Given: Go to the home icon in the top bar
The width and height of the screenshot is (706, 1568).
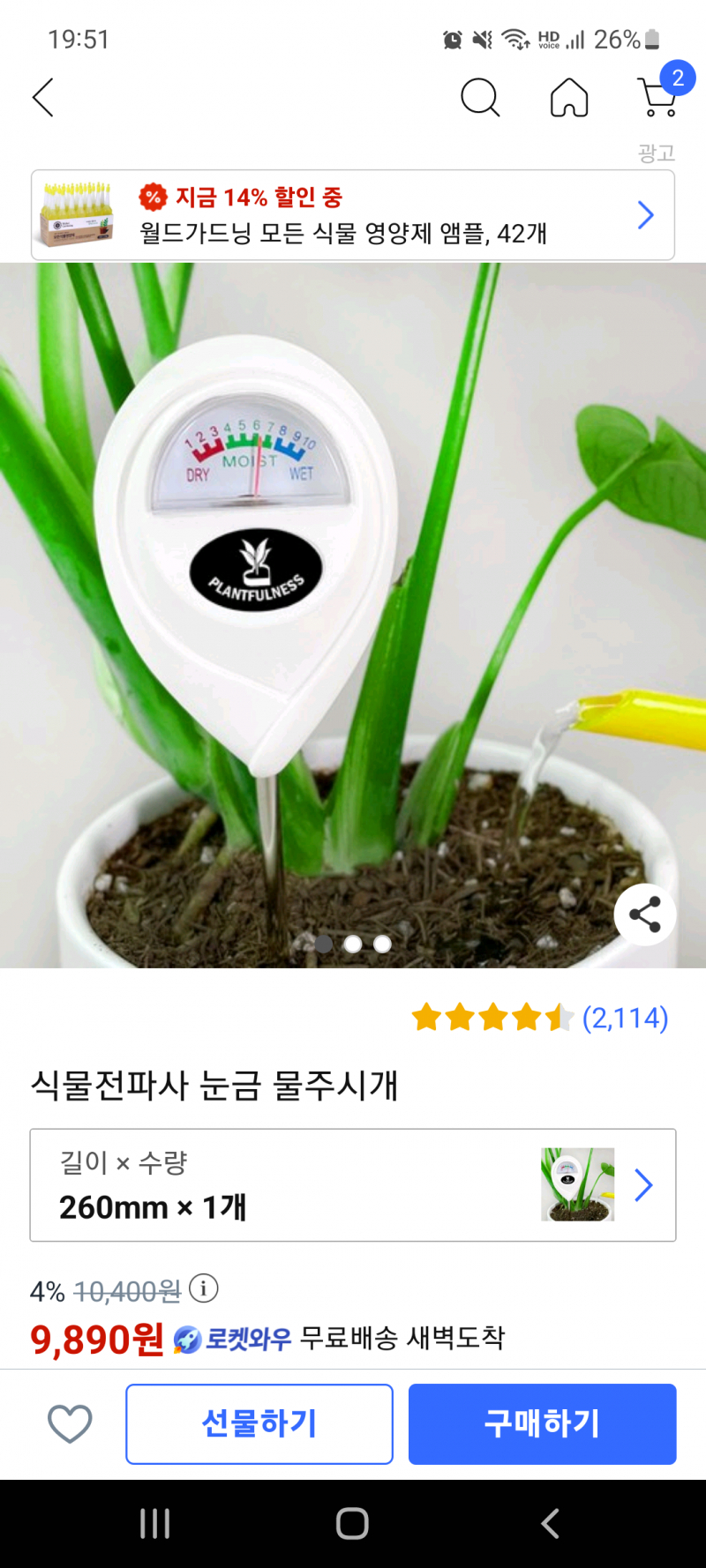Looking at the screenshot, I should click(569, 97).
